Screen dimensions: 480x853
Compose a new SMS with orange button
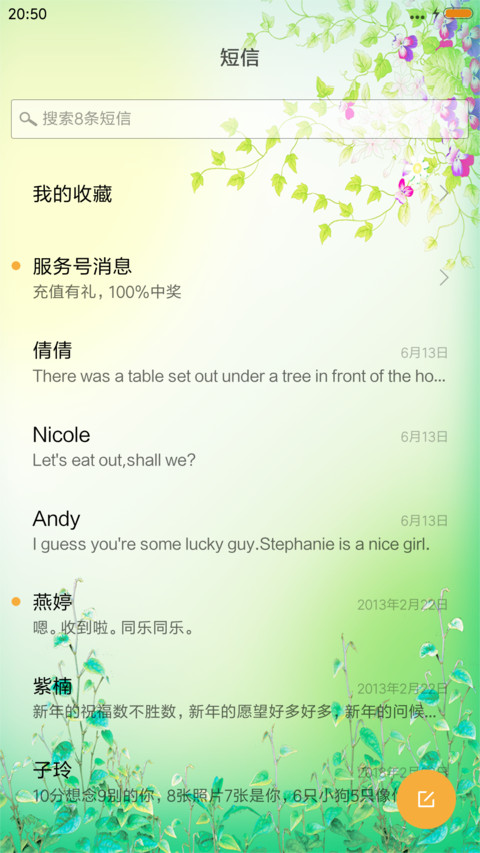[426, 799]
